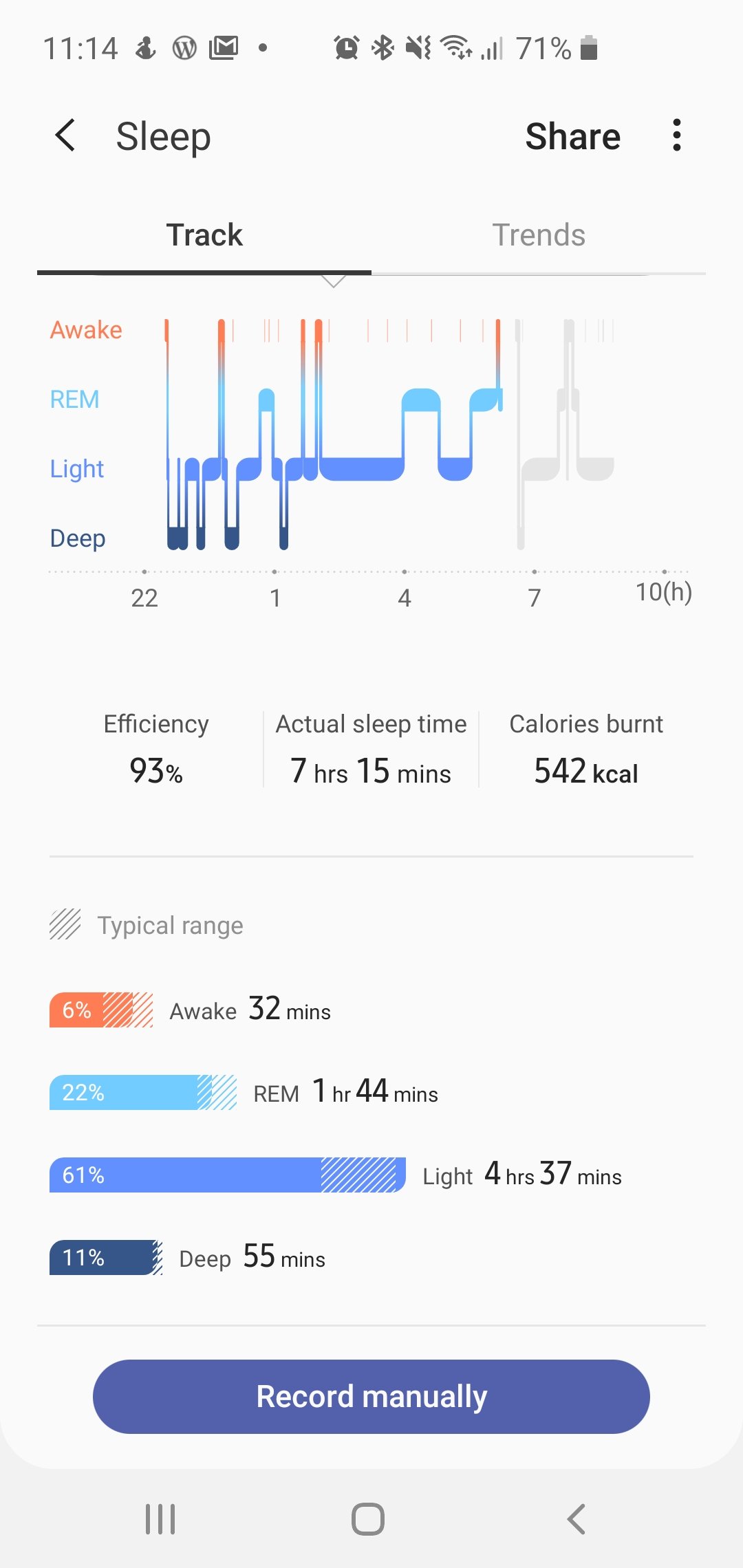
Task: Share the sleep record
Action: pos(572,136)
